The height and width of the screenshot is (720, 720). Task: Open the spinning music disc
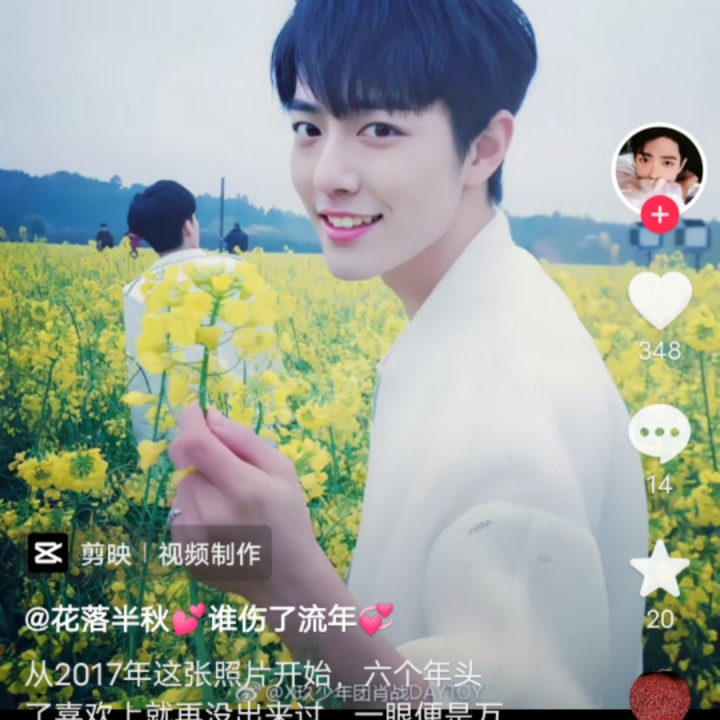(x=660, y=698)
